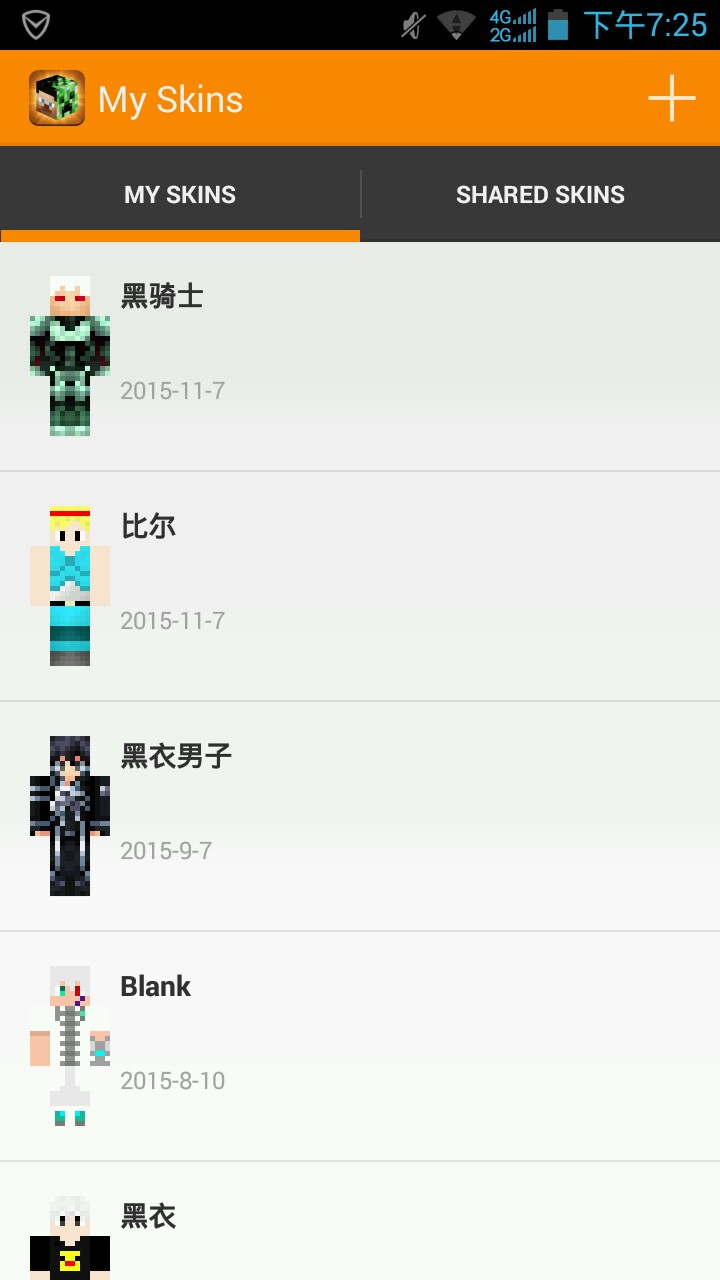720x1280 pixels.
Task: Open the 比尔 skin
Action: (x=360, y=586)
